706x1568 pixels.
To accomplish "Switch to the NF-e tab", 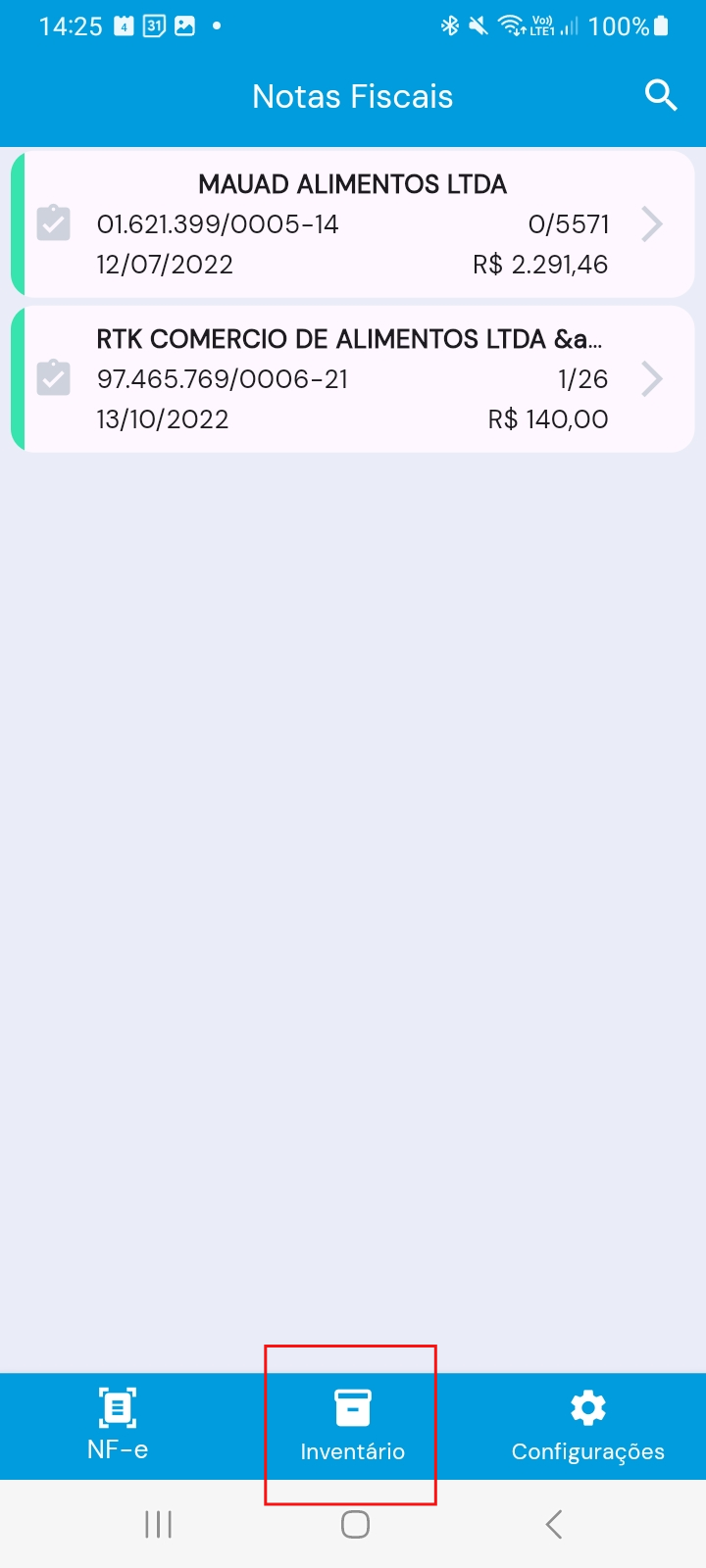I will [x=118, y=1425].
